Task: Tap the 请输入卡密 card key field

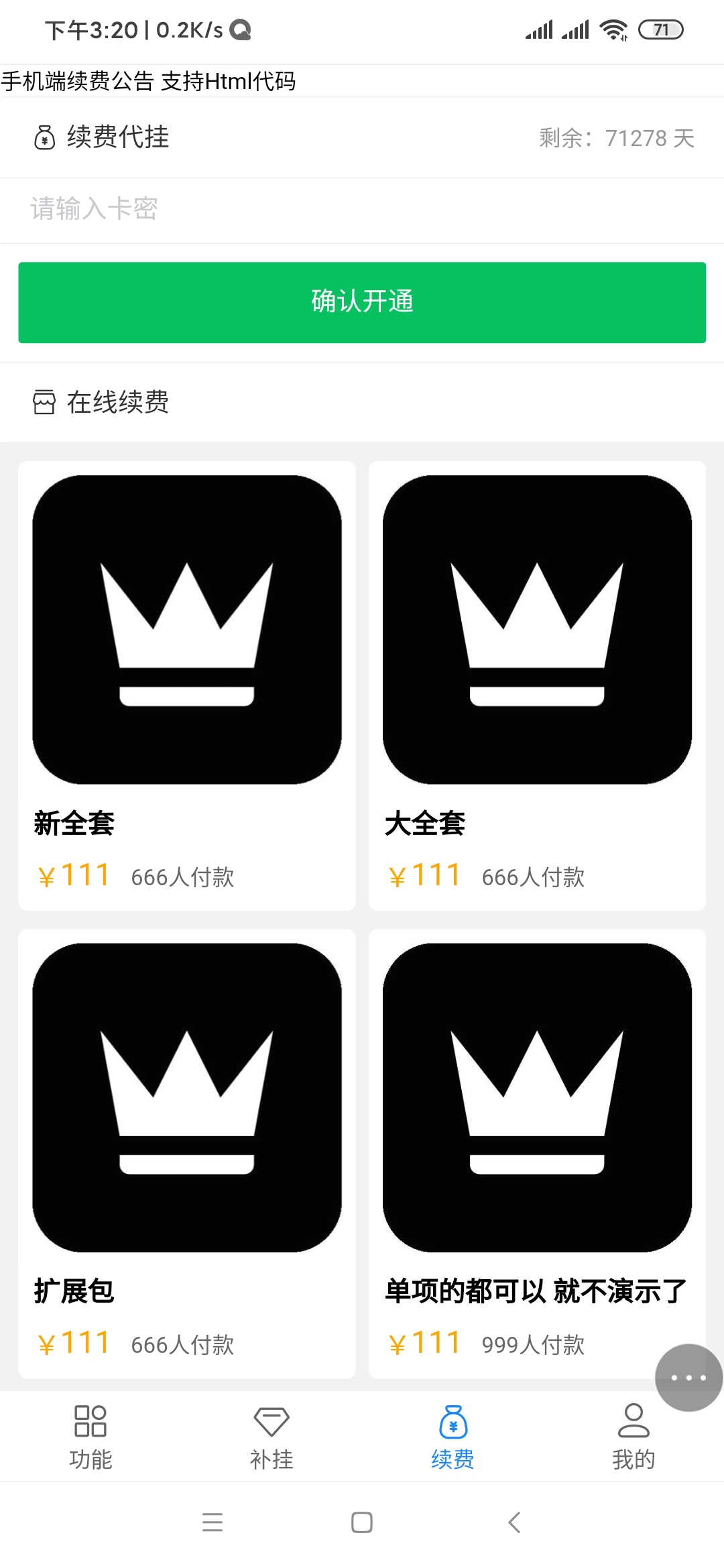Action: coord(362,209)
